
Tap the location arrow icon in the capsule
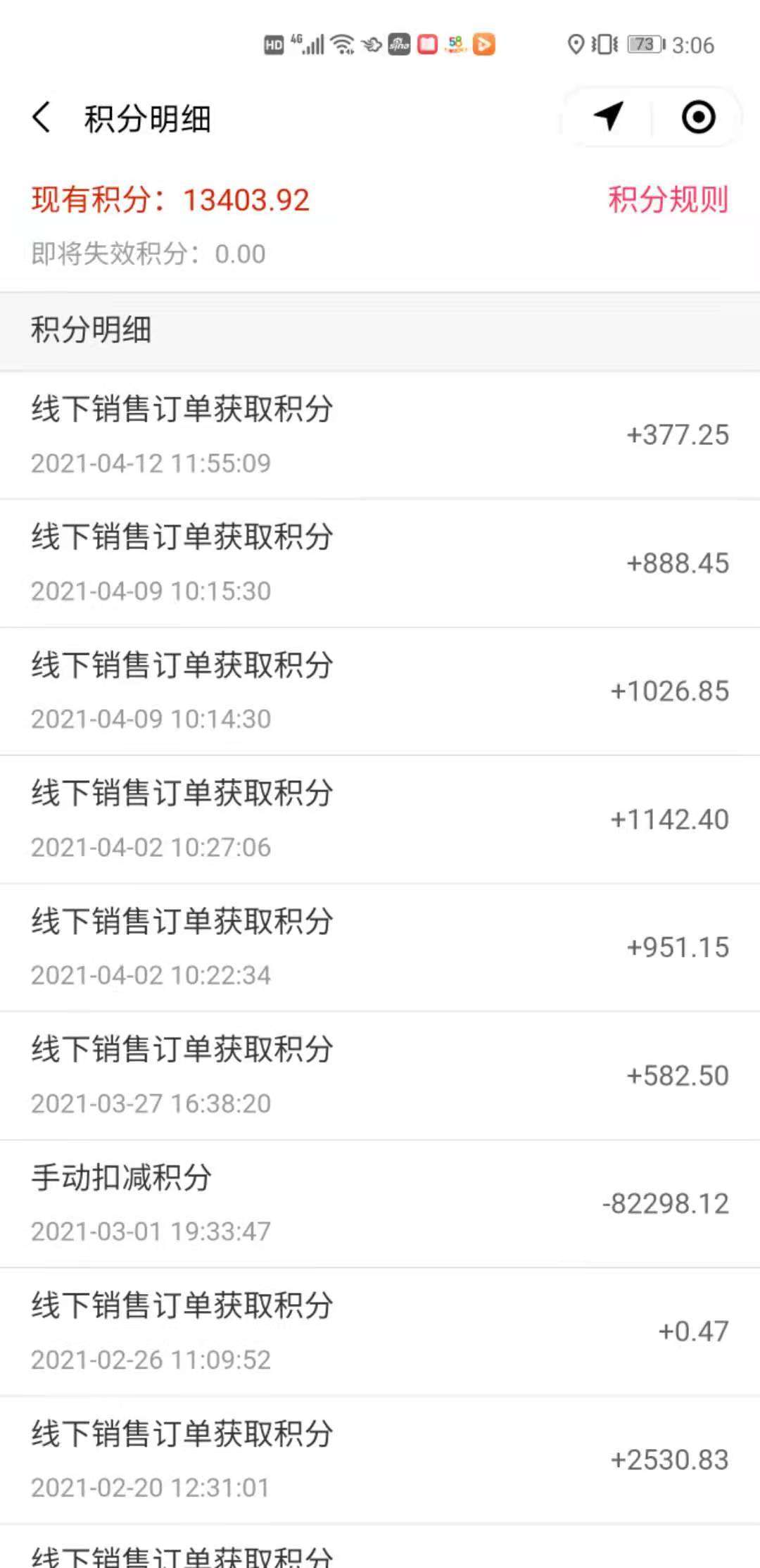[x=609, y=117]
